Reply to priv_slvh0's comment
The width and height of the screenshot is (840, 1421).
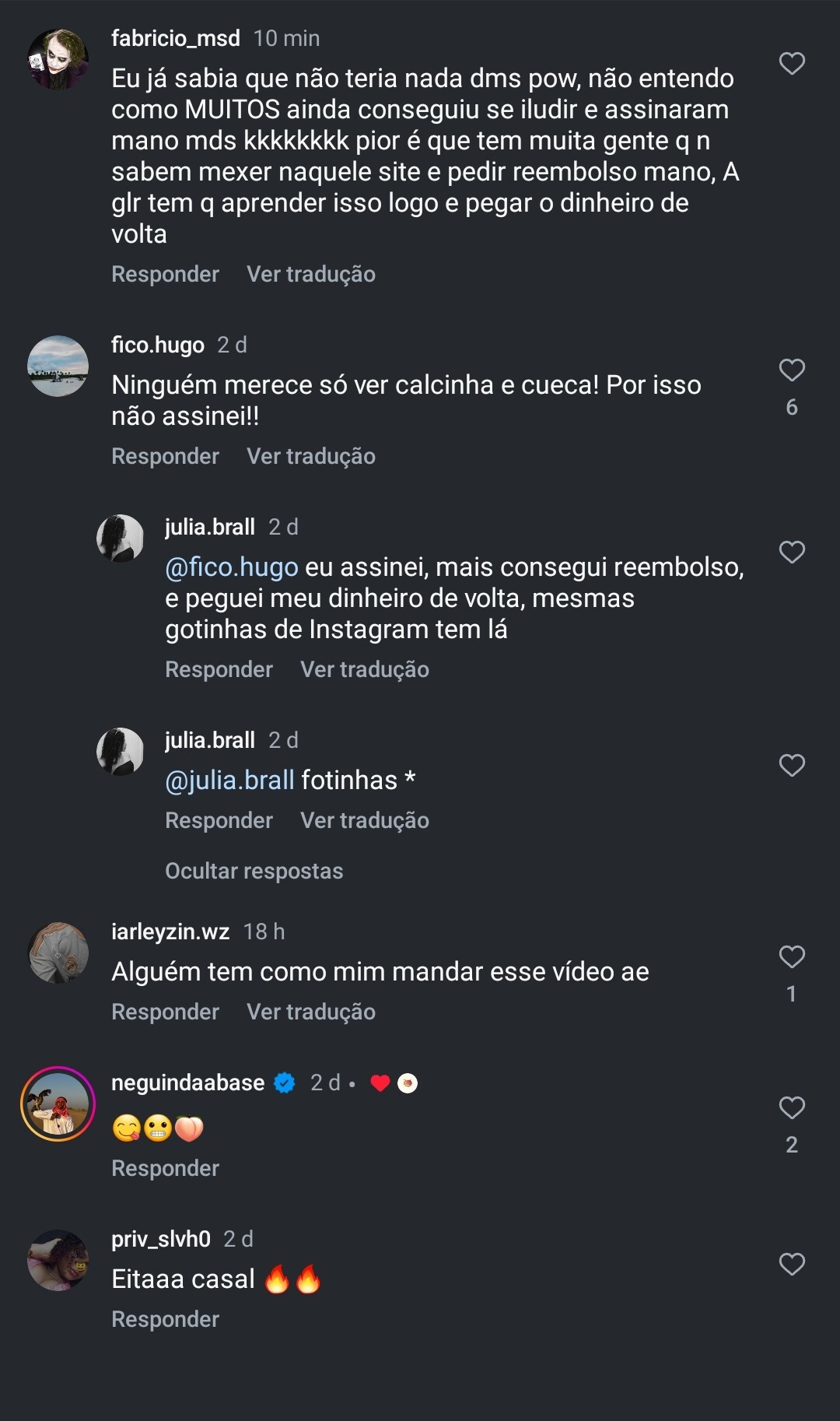[x=165, y=1319]
